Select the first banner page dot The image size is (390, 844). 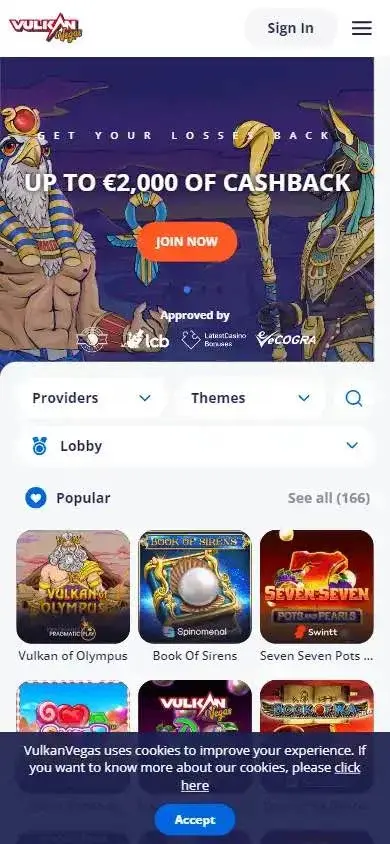coord(187,290)
